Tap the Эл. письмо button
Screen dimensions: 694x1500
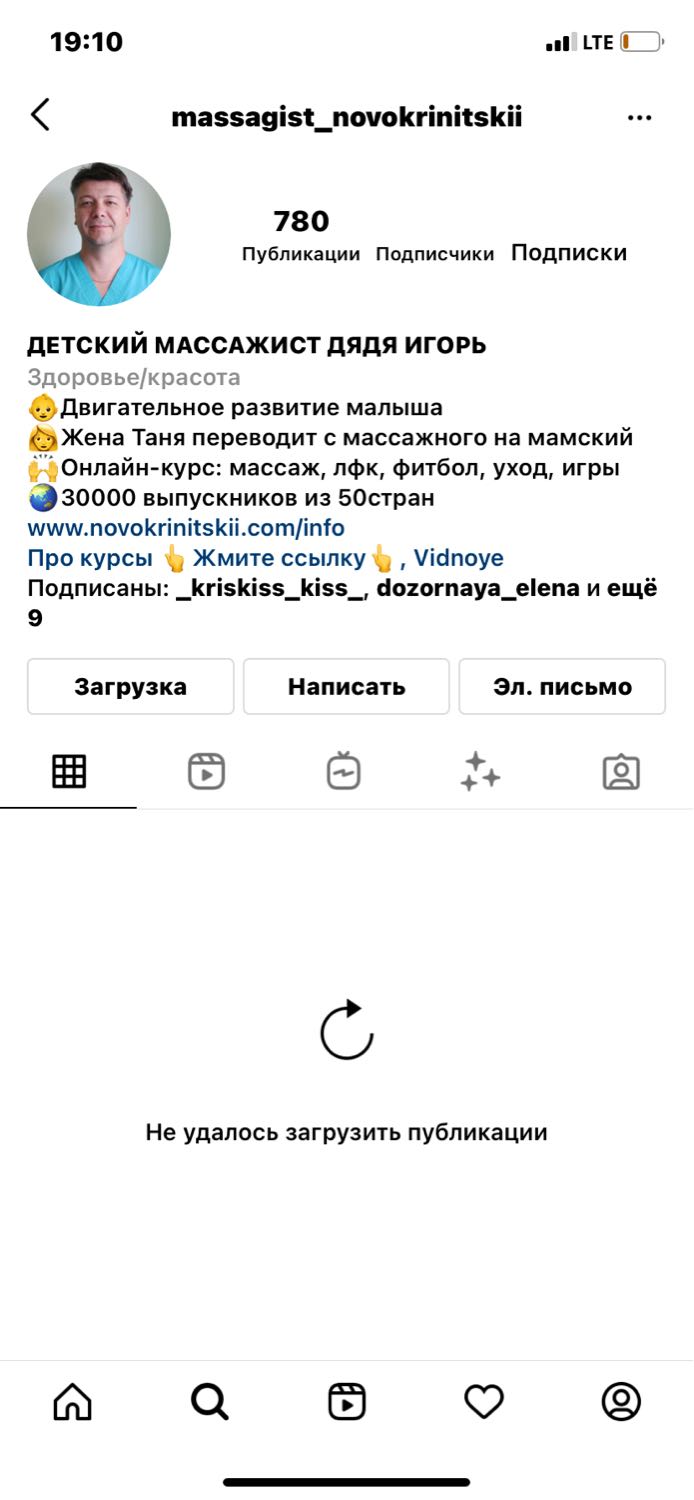point(562,686)
